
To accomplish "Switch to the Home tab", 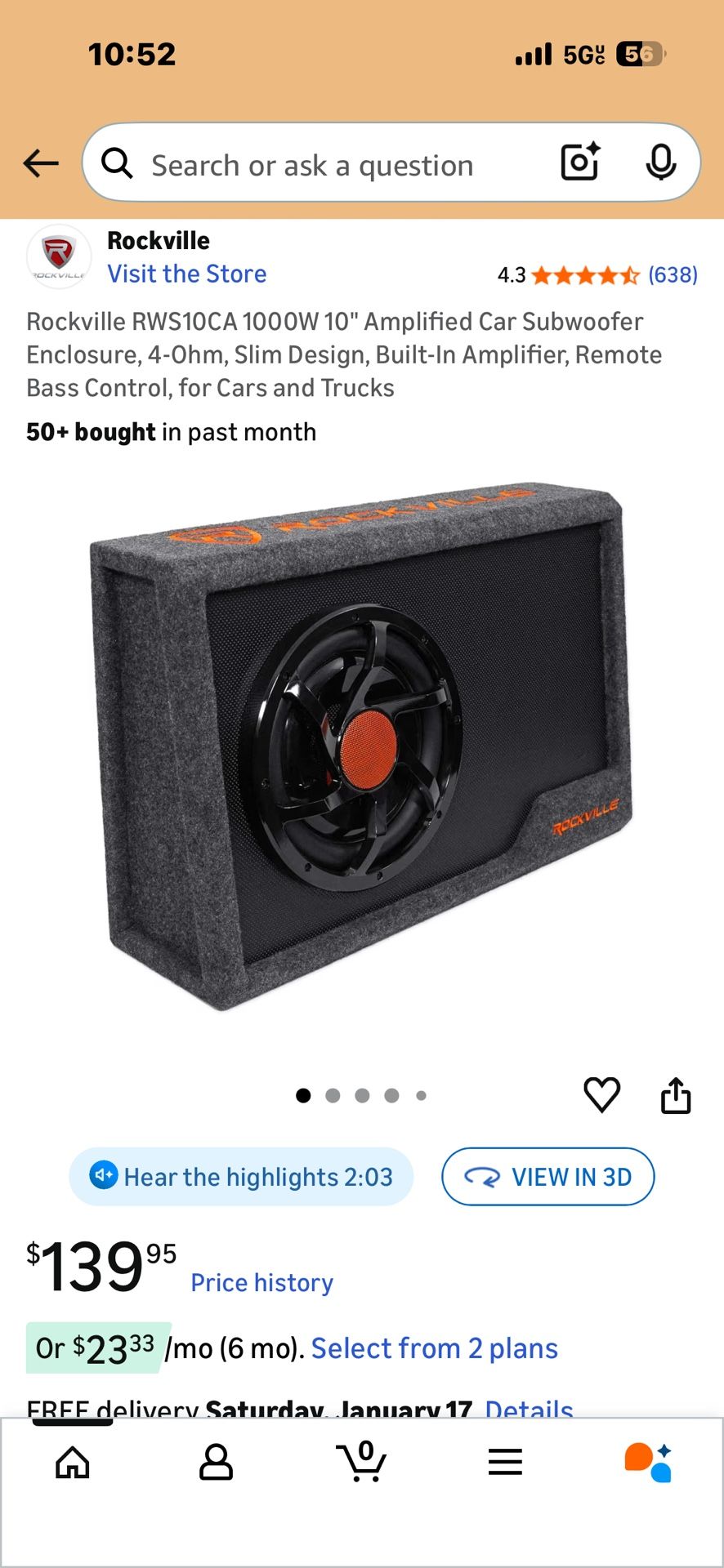I will 73,1463.
